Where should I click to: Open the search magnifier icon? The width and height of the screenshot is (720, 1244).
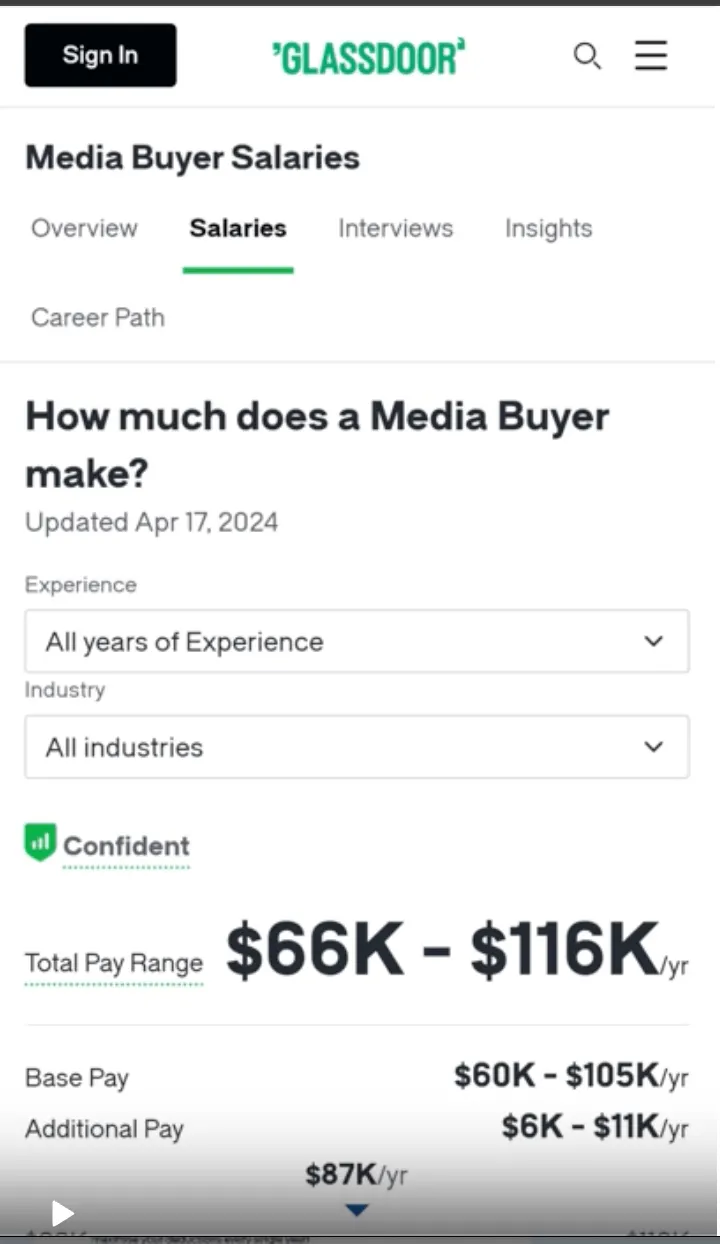(x=587, y=56)
